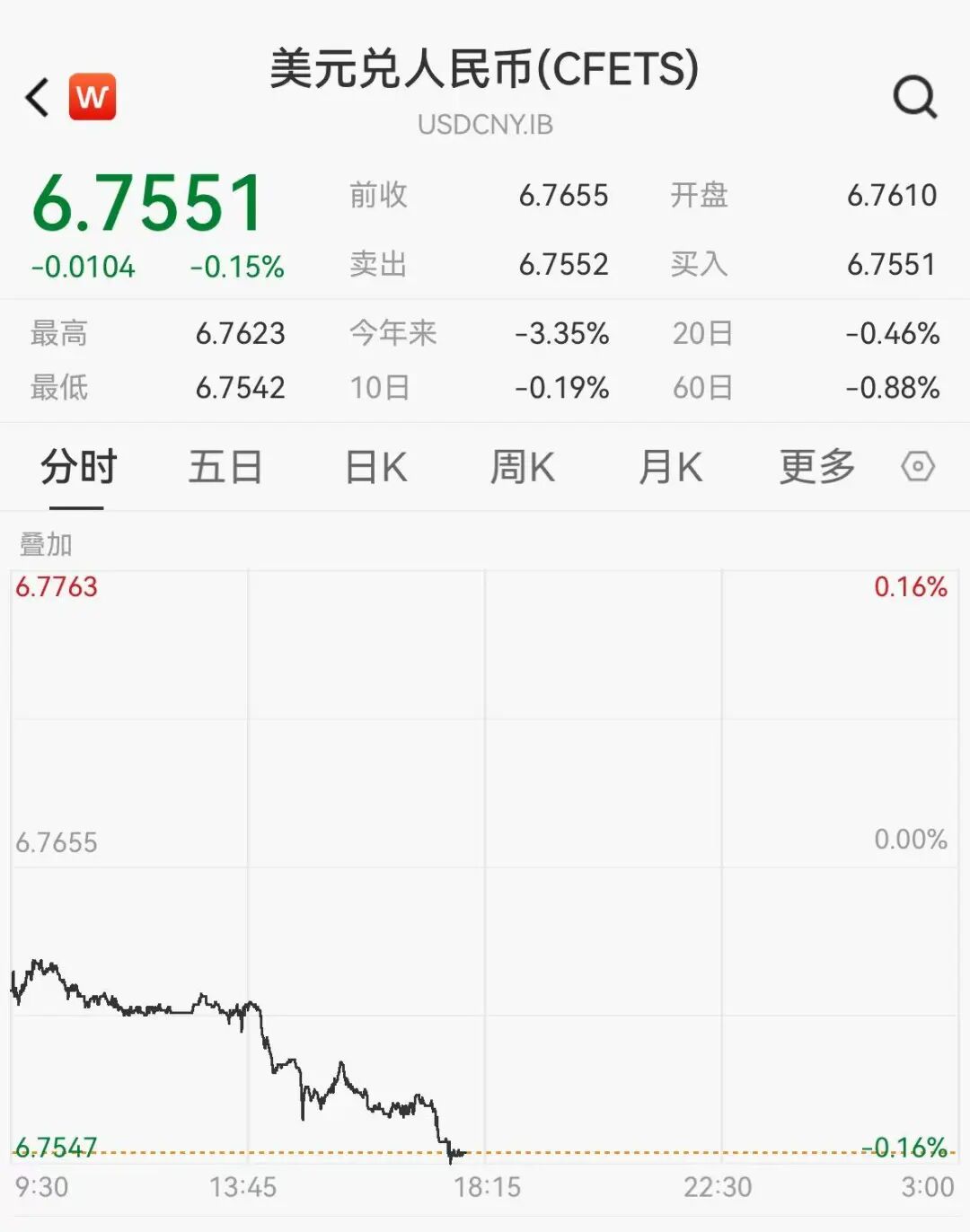Viewport: 970px width, 1232px height.
Task: Tap 叠加 to overlay another symbol
Action: (46, 544)
